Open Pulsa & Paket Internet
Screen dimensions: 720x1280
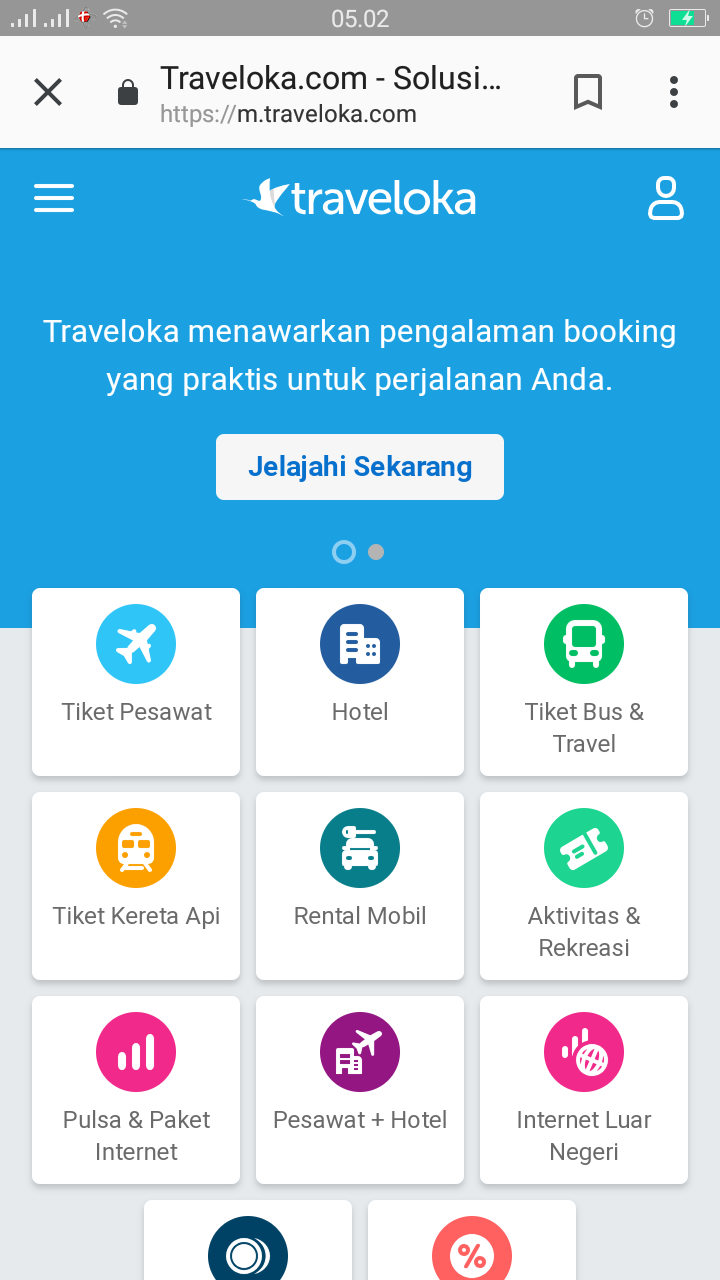(x=136, y=1089)
